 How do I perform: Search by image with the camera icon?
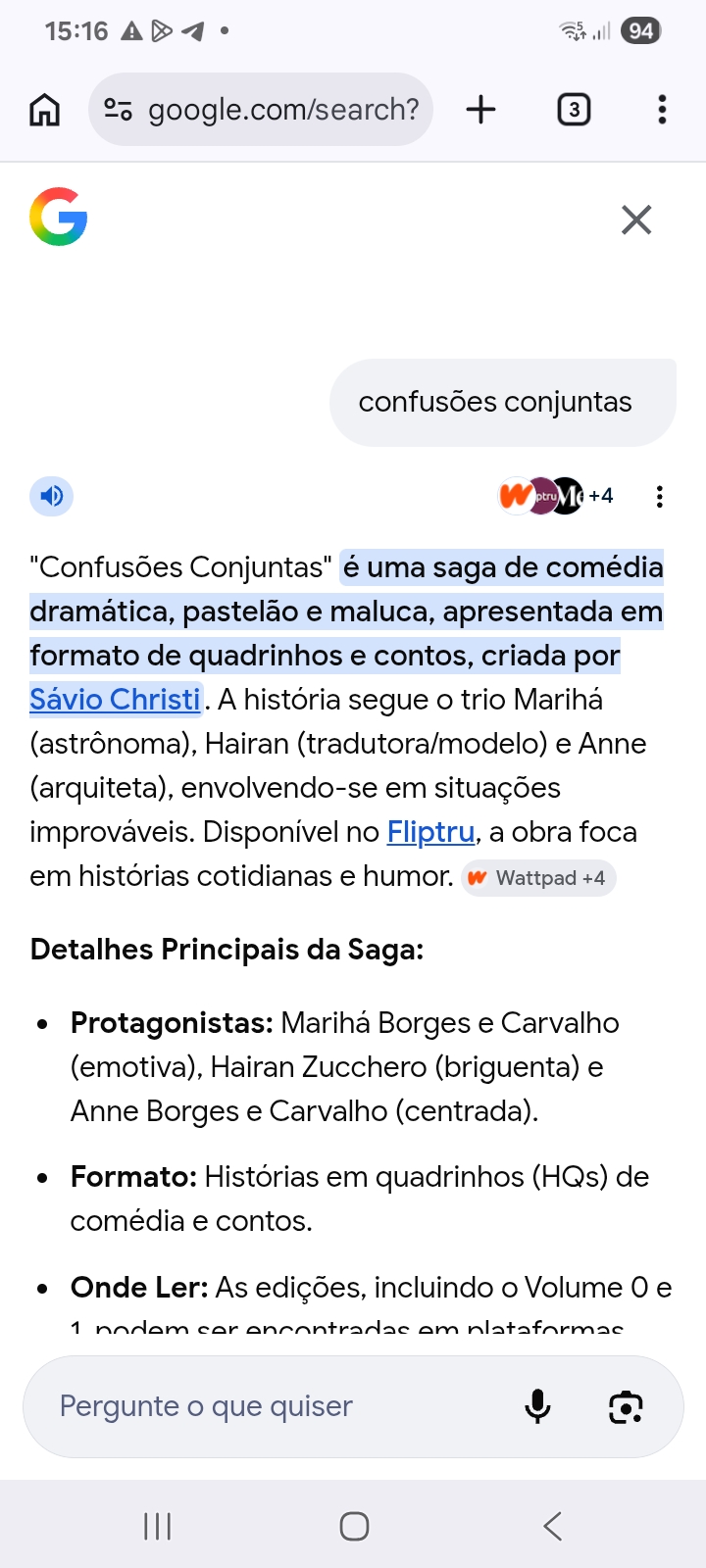(x=626, y=1407)
